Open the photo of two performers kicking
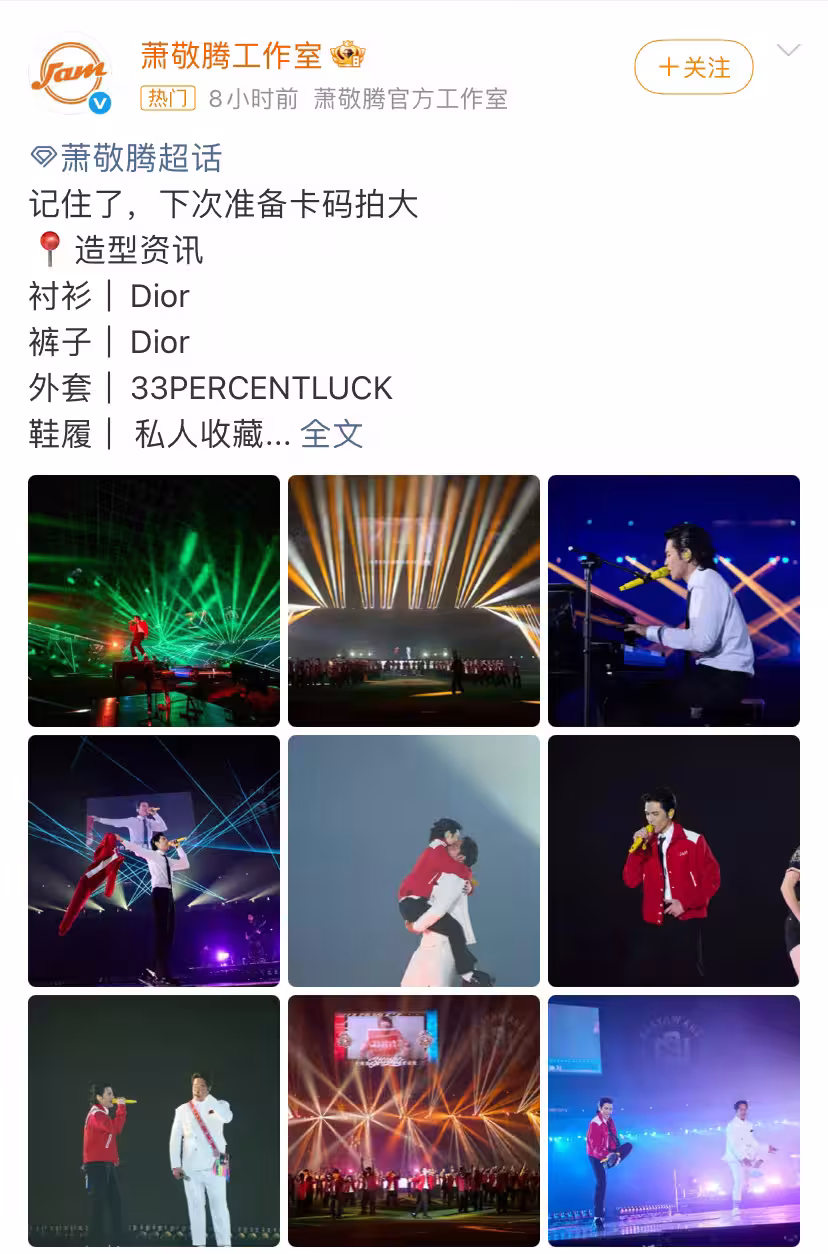 coord(674,1120)
